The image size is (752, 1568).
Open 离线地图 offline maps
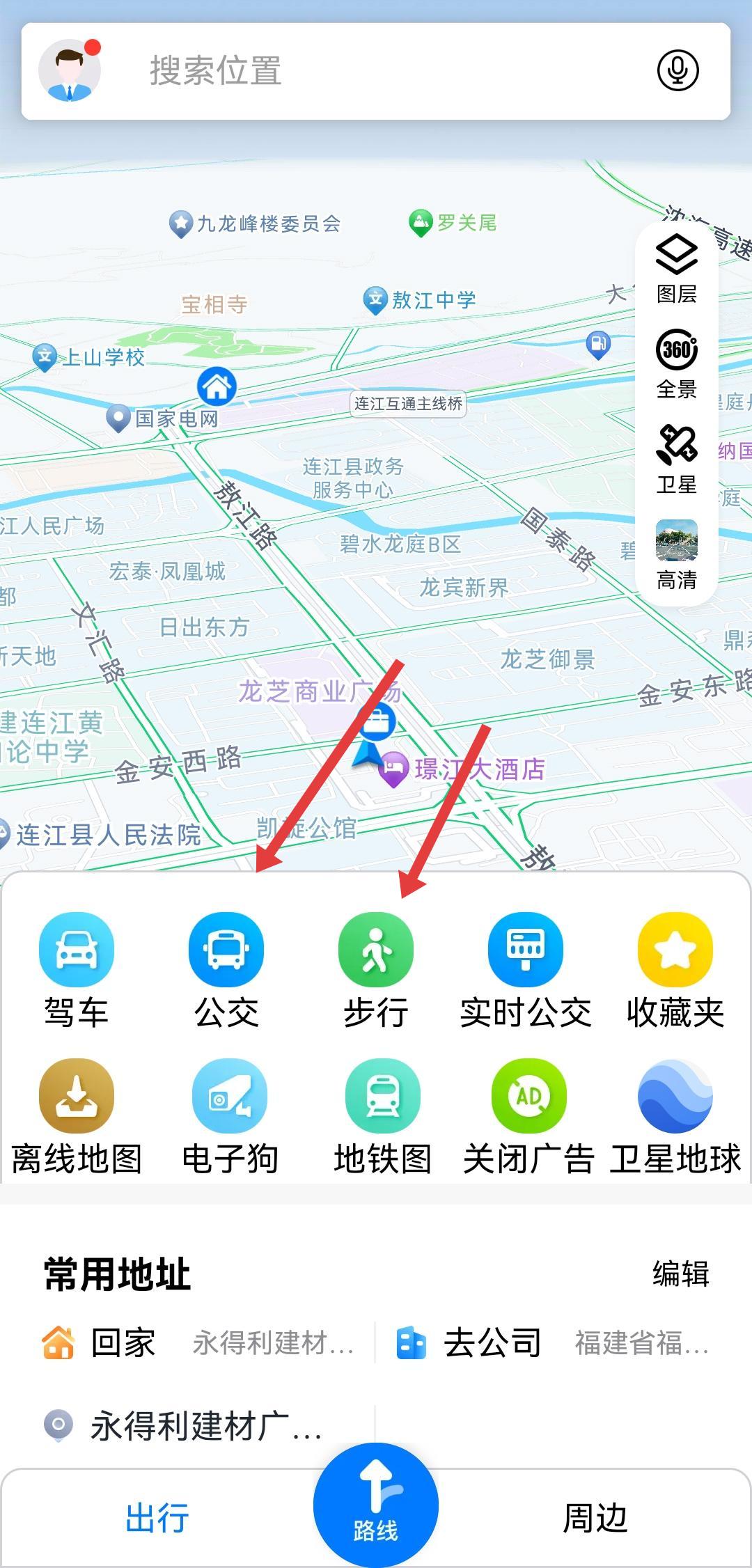[x=76, y=1117]
